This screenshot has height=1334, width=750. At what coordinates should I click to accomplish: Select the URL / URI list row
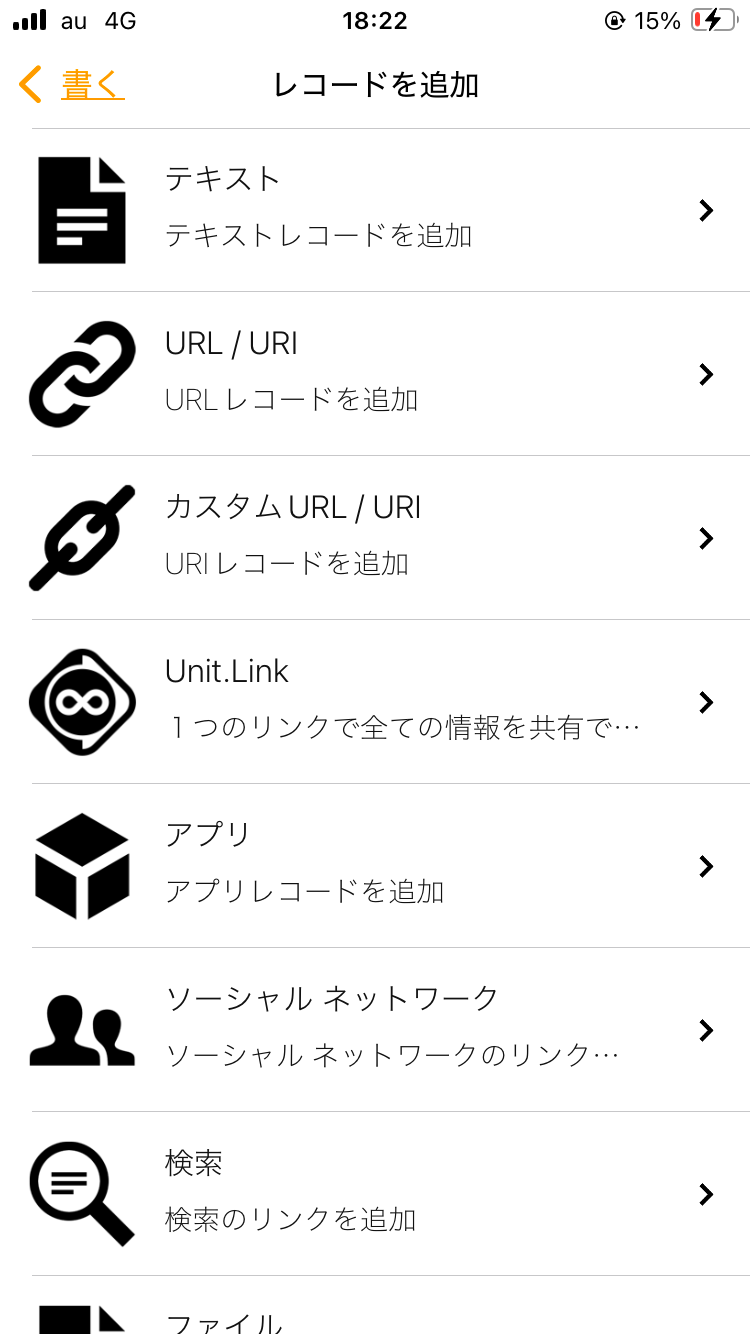coord(375,371)
